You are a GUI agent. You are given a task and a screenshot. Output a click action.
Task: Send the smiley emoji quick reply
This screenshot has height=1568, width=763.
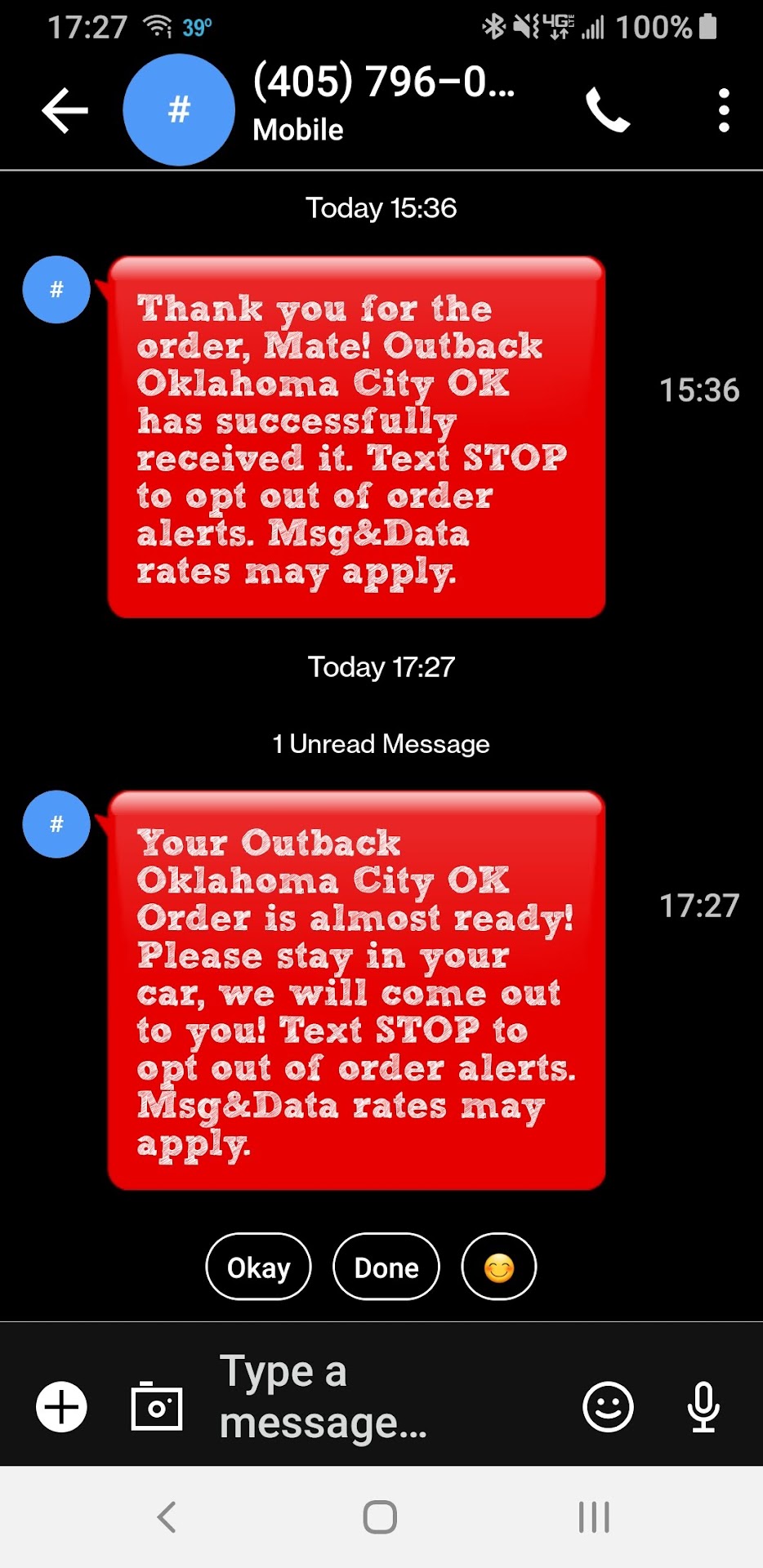click(499, 1267)
